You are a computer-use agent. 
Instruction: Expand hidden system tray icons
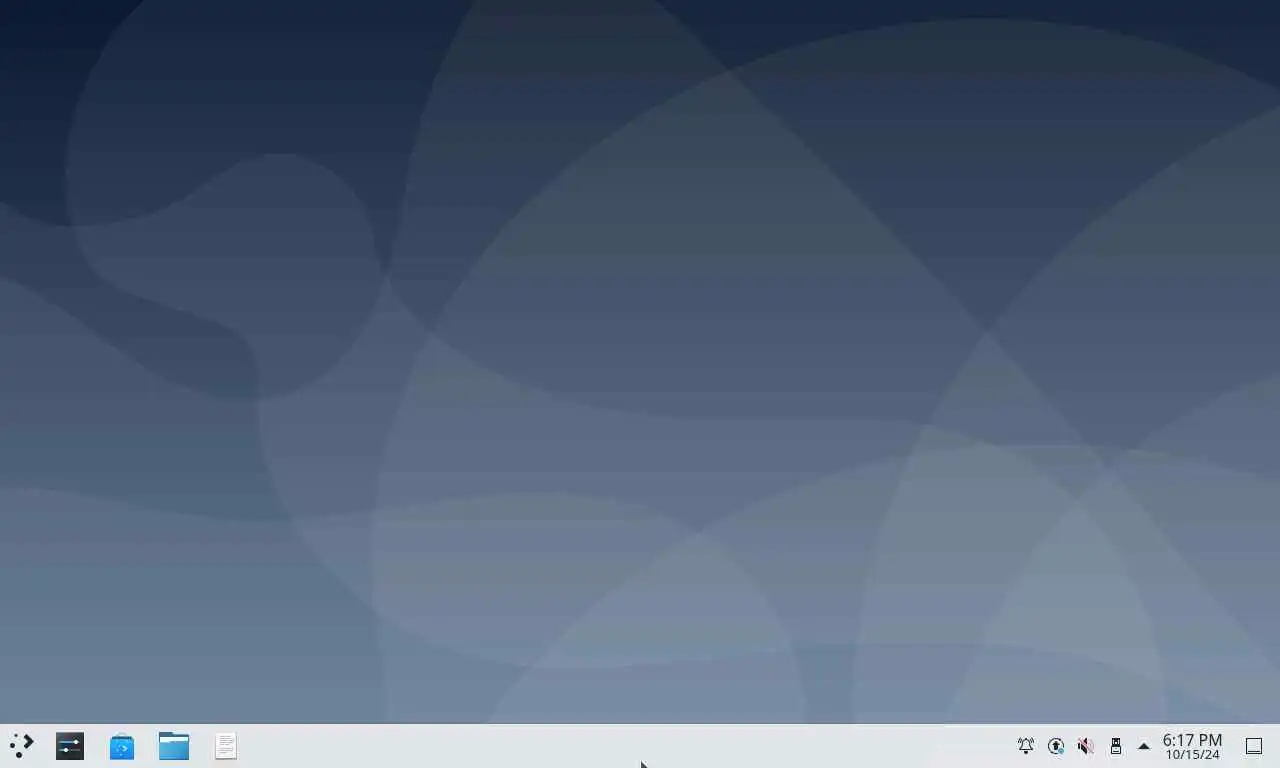1144,746
